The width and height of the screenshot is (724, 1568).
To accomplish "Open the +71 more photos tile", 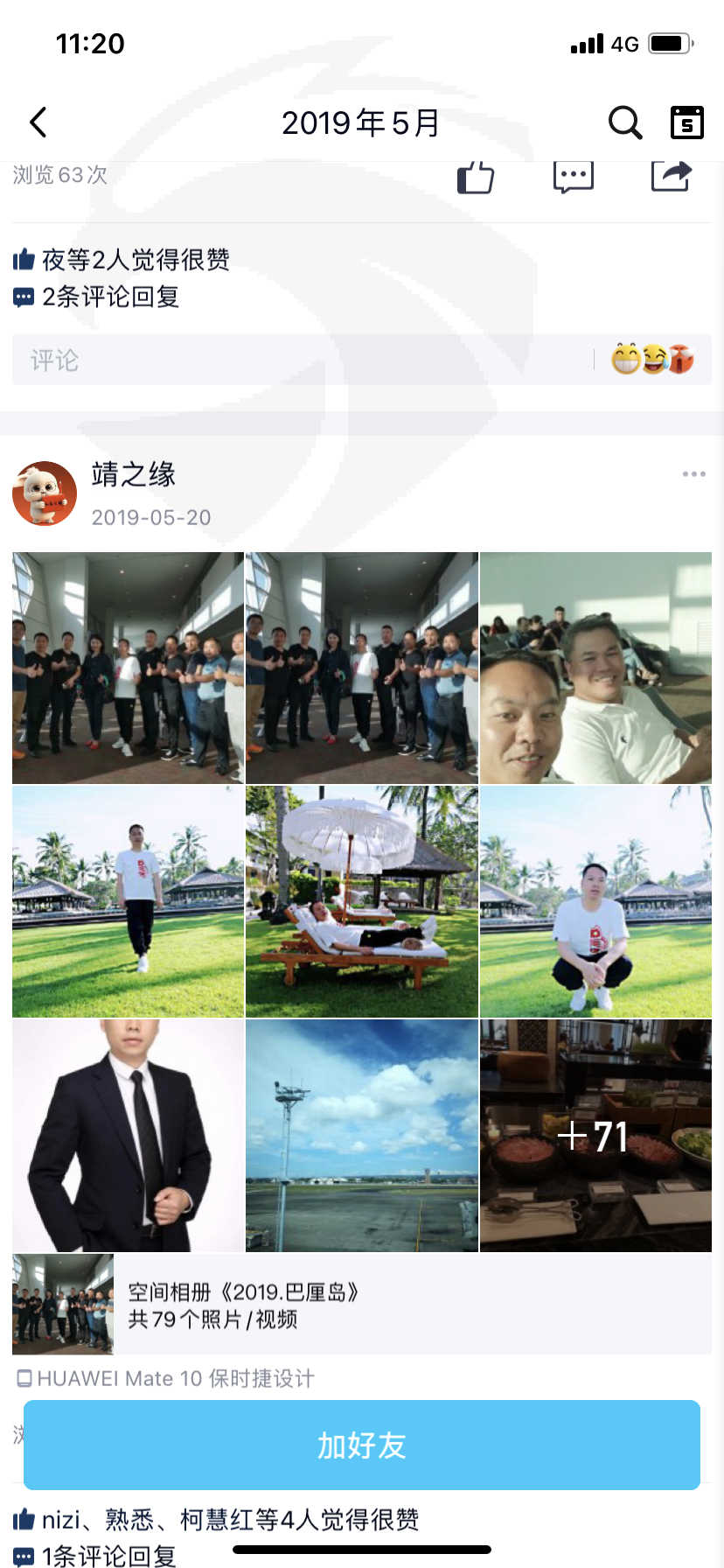I will [595, 1135].
